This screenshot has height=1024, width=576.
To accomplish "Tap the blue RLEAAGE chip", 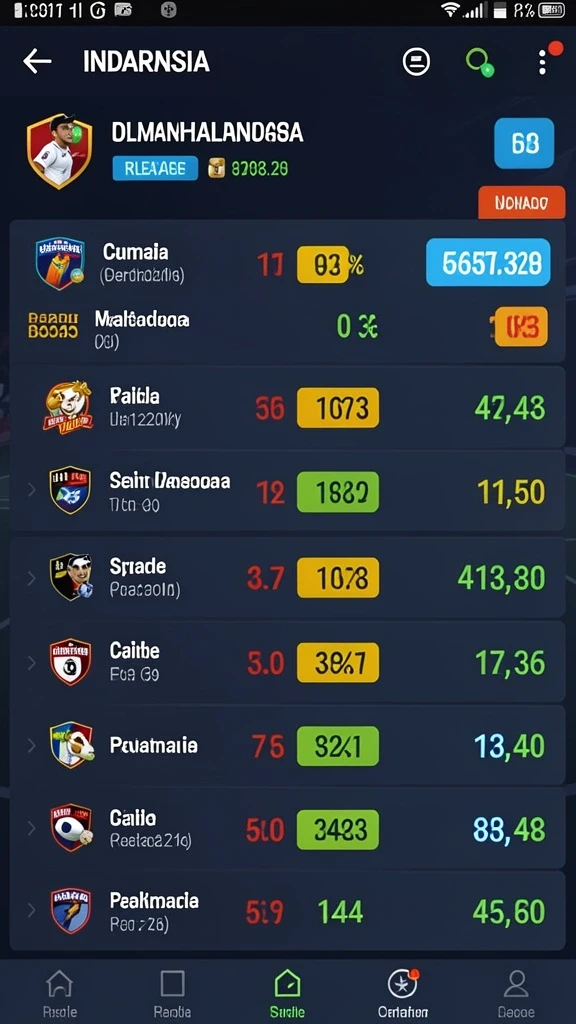I will [x=155, y=168].
